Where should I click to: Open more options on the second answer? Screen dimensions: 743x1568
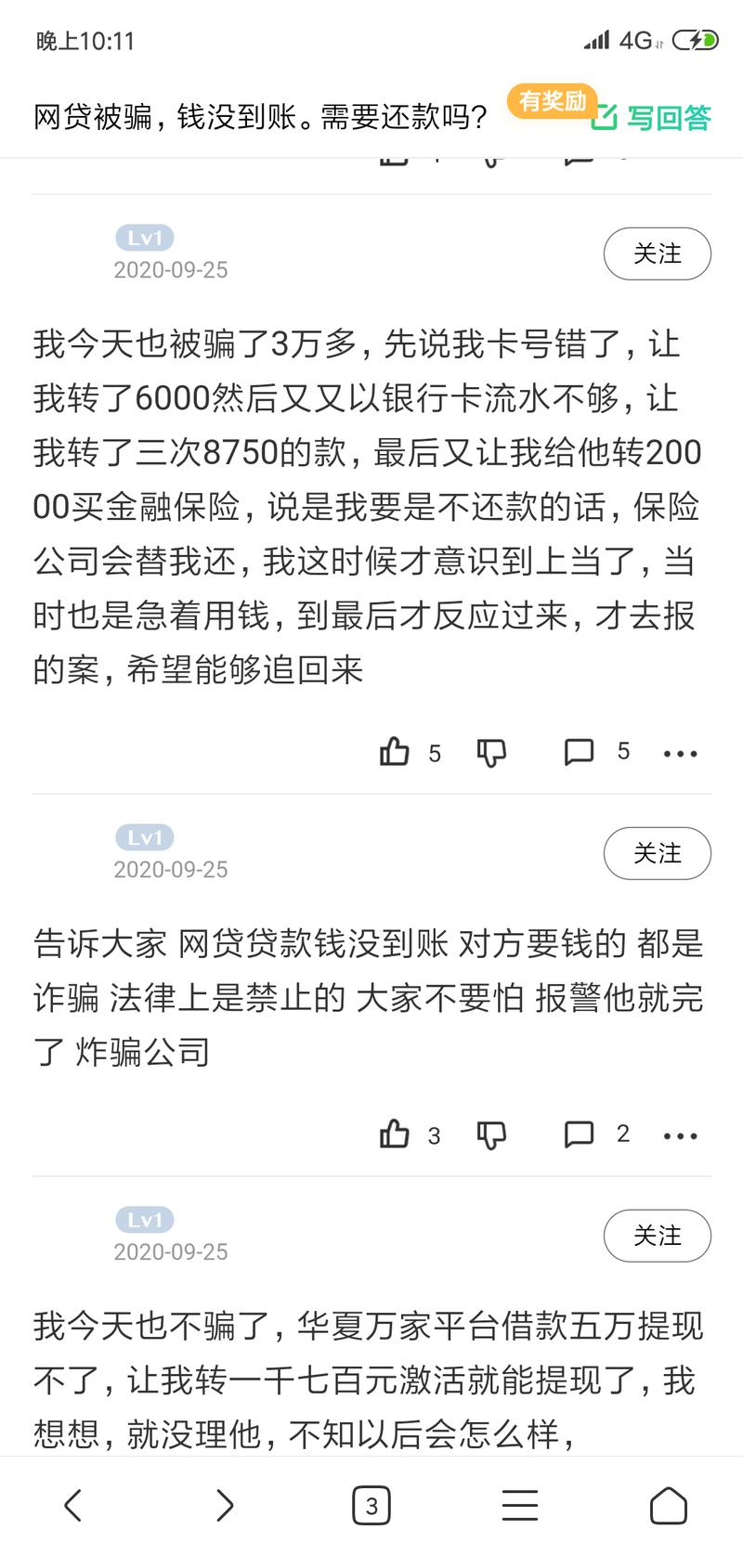680,1134
